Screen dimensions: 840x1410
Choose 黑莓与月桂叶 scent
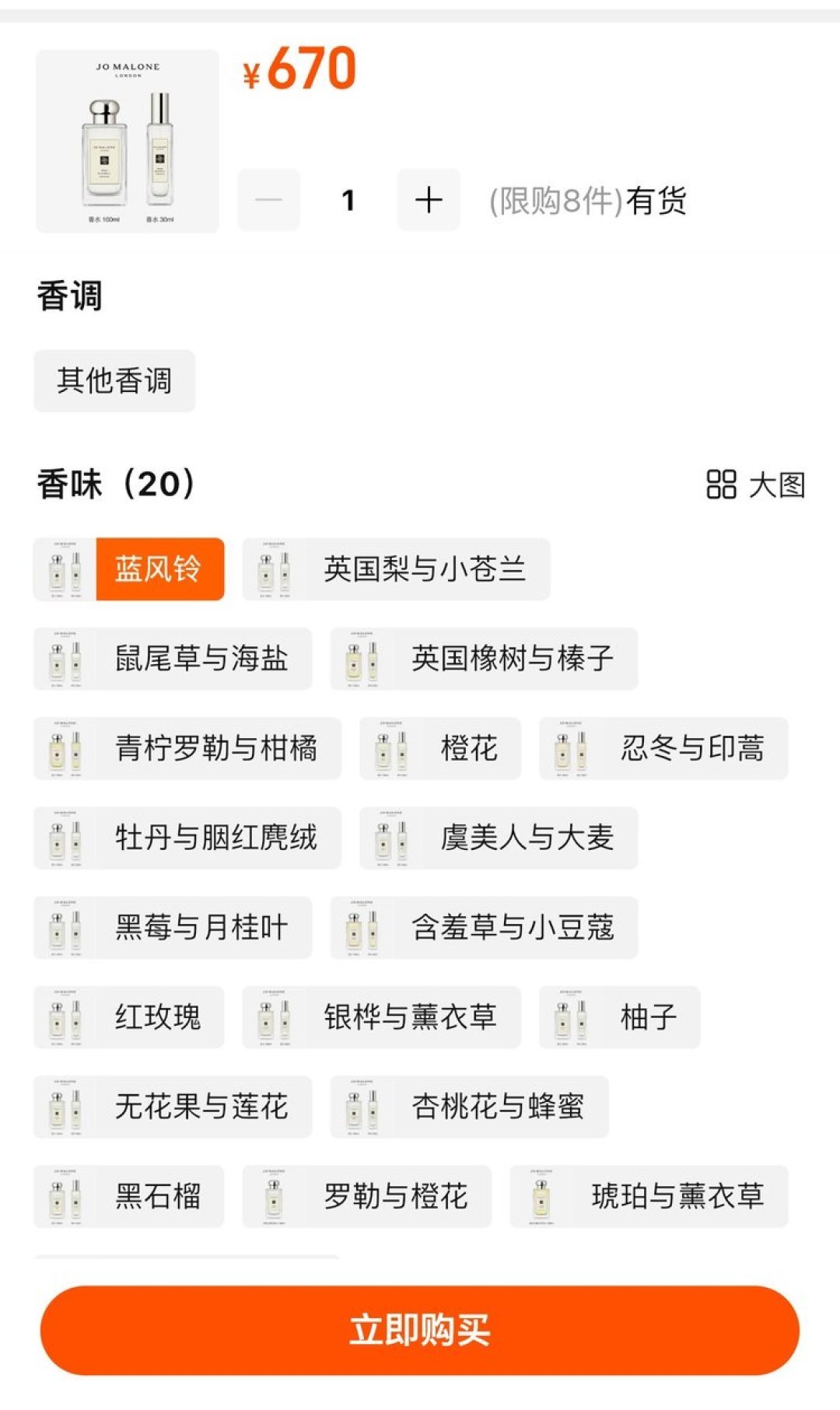pyautogui.click(x=173, y=927)
